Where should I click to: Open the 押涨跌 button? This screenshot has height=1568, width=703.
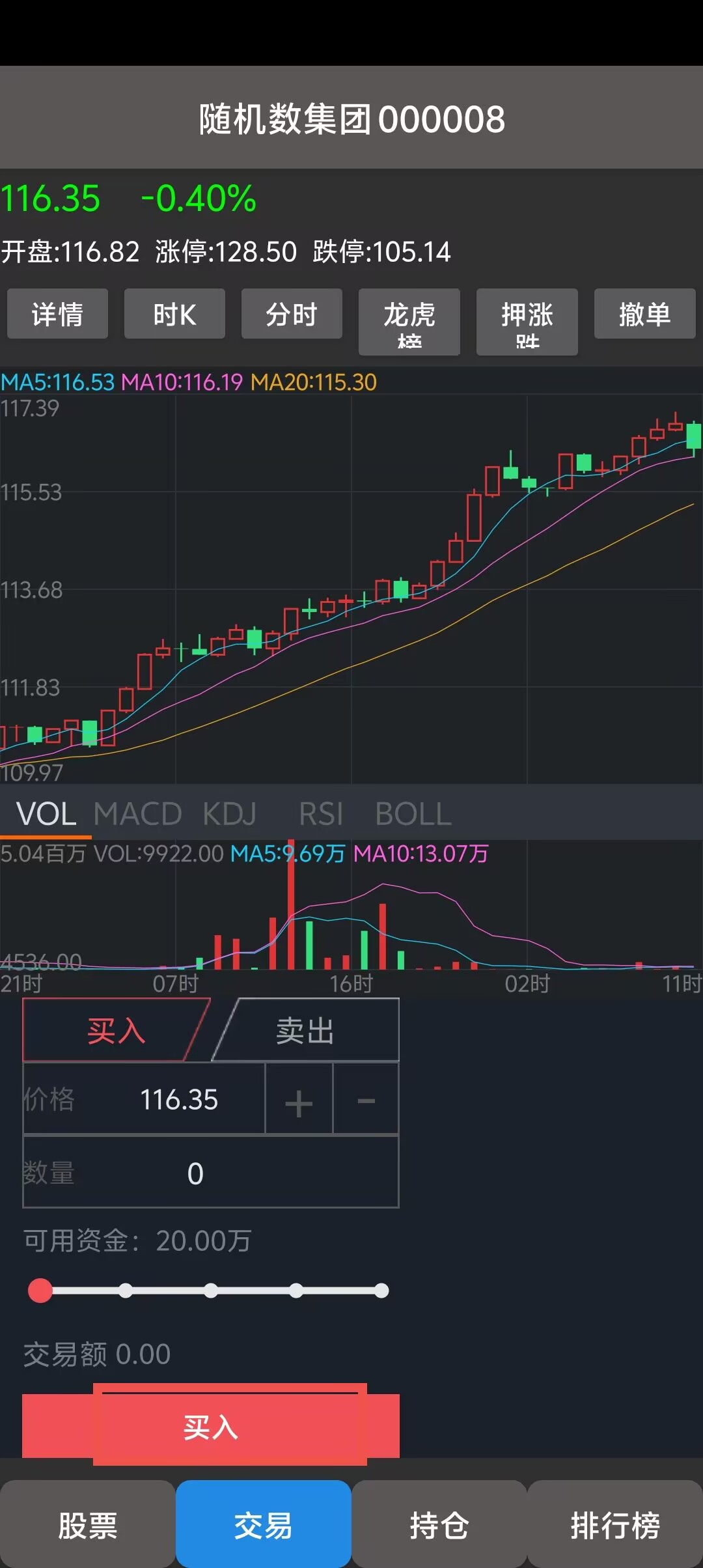point(527,322)
